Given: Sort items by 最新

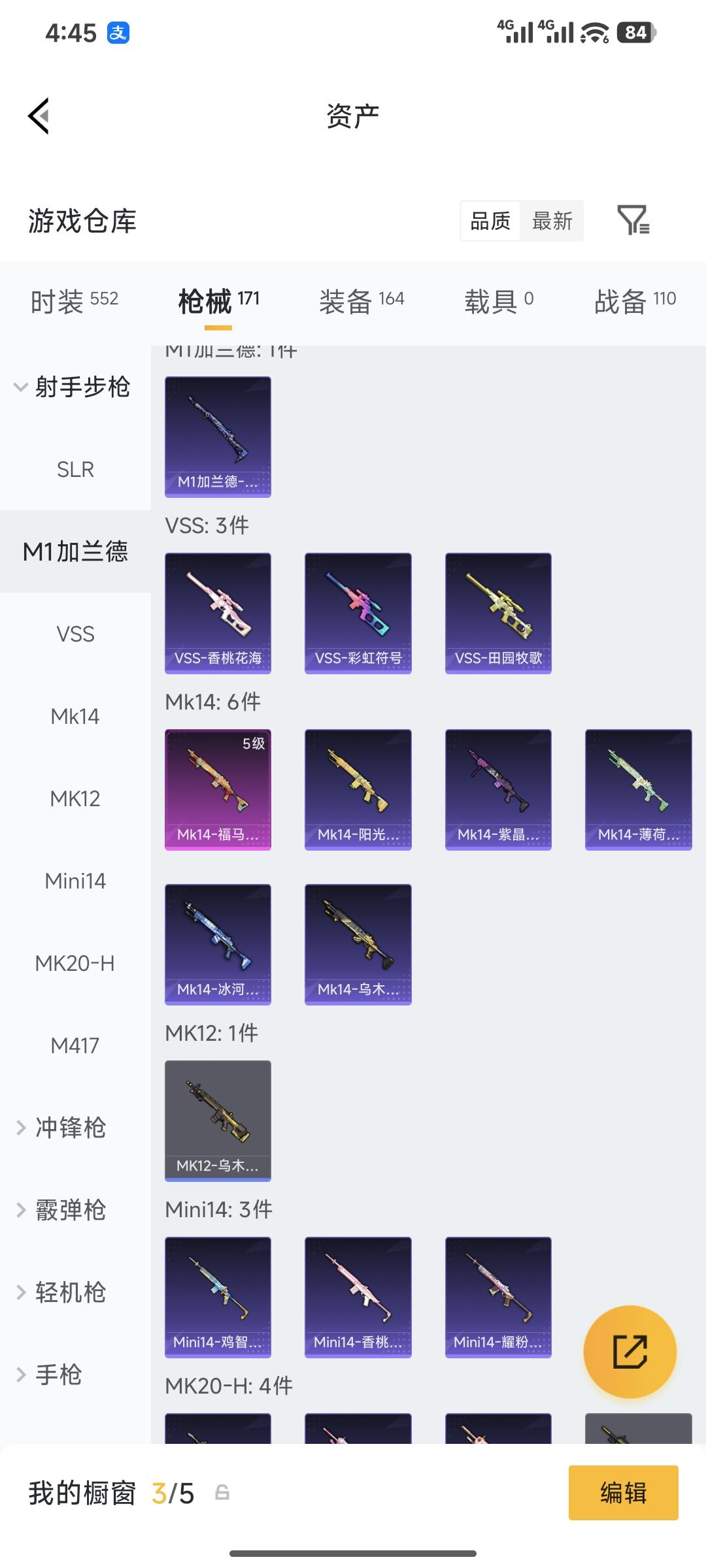Looking at the screenshot, I should click(x=552, y=221).
